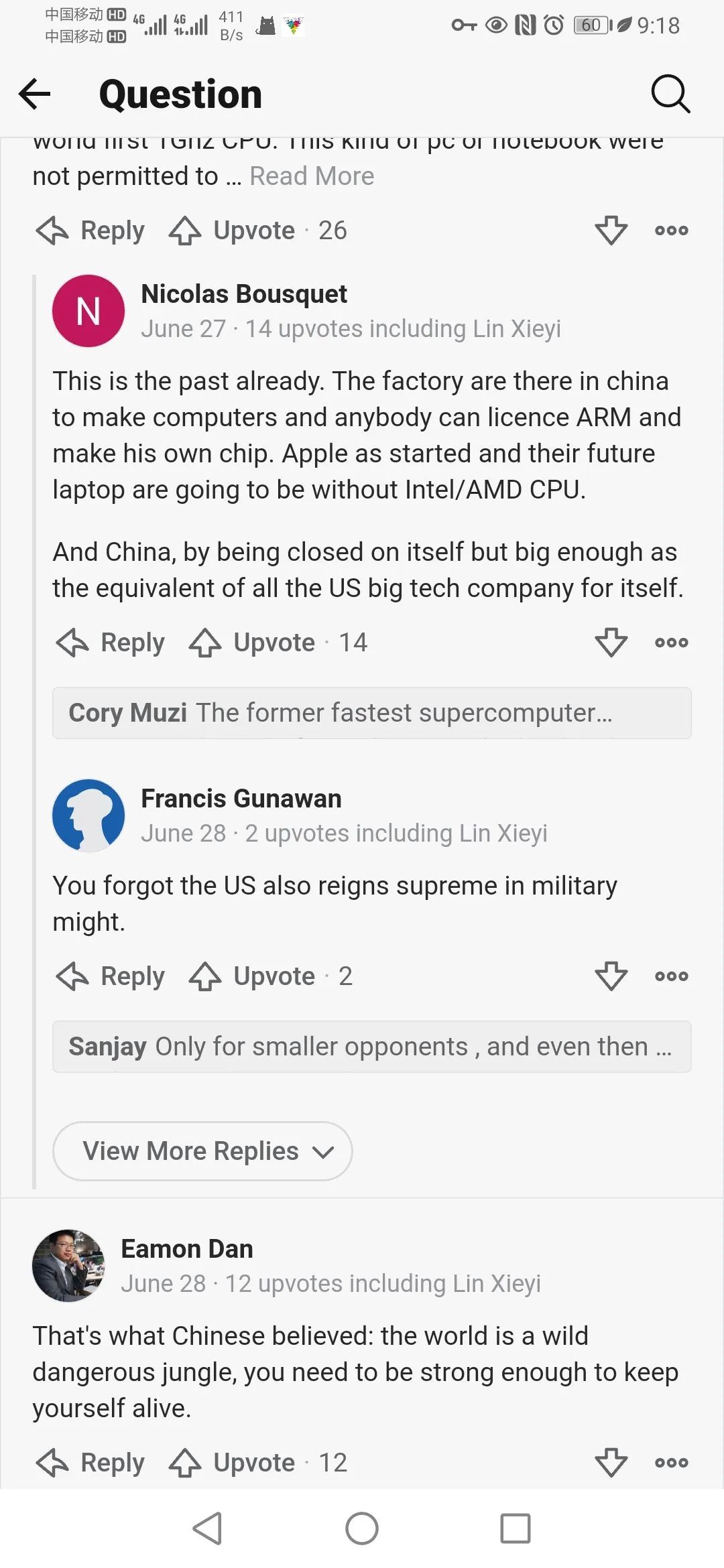The width and height of the screenshot is (724, 1568).
Task: Open Sanjay's collapsed reply
Action: coord(371,1047)
